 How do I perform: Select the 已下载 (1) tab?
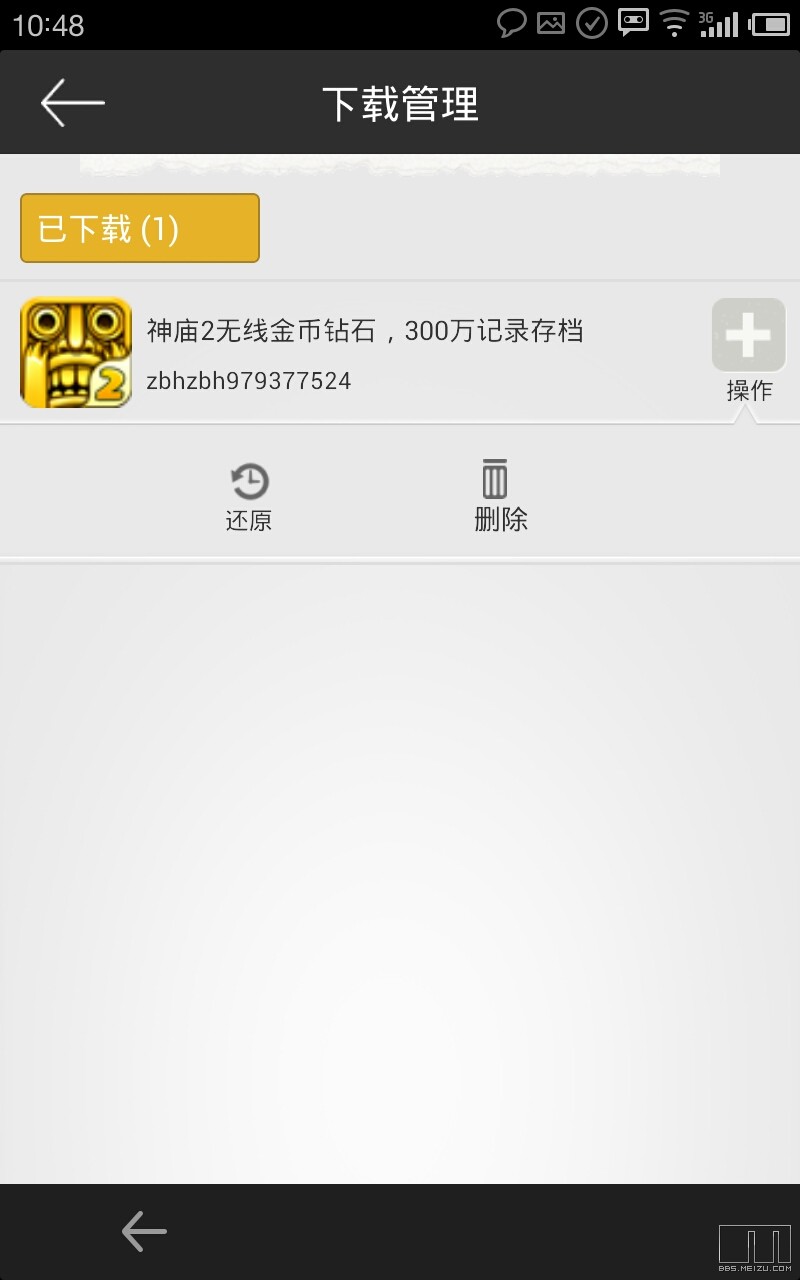pos(139,228)
